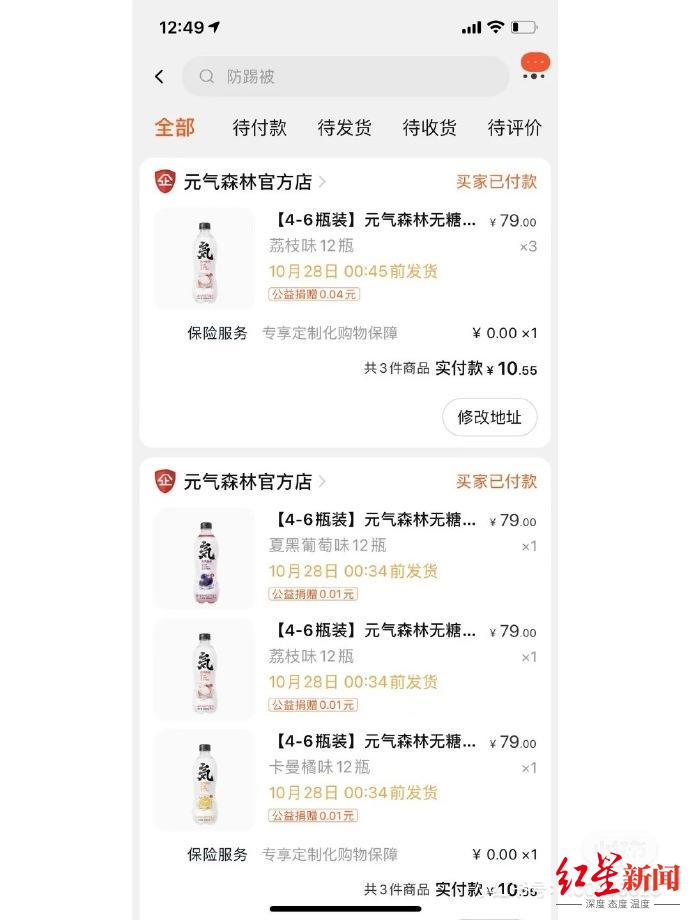Open 元气森林官方店 from the second order
Screen dimensions: 690x920
click(247, 482)
